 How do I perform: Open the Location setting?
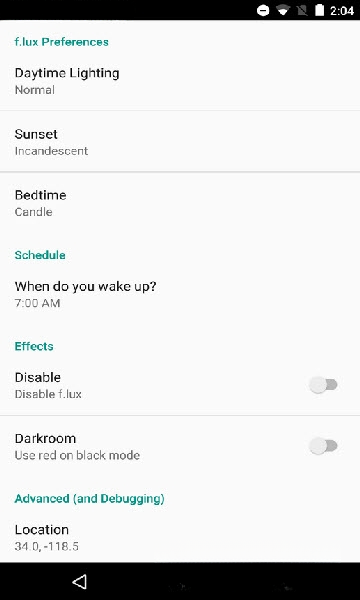point(180,537)
